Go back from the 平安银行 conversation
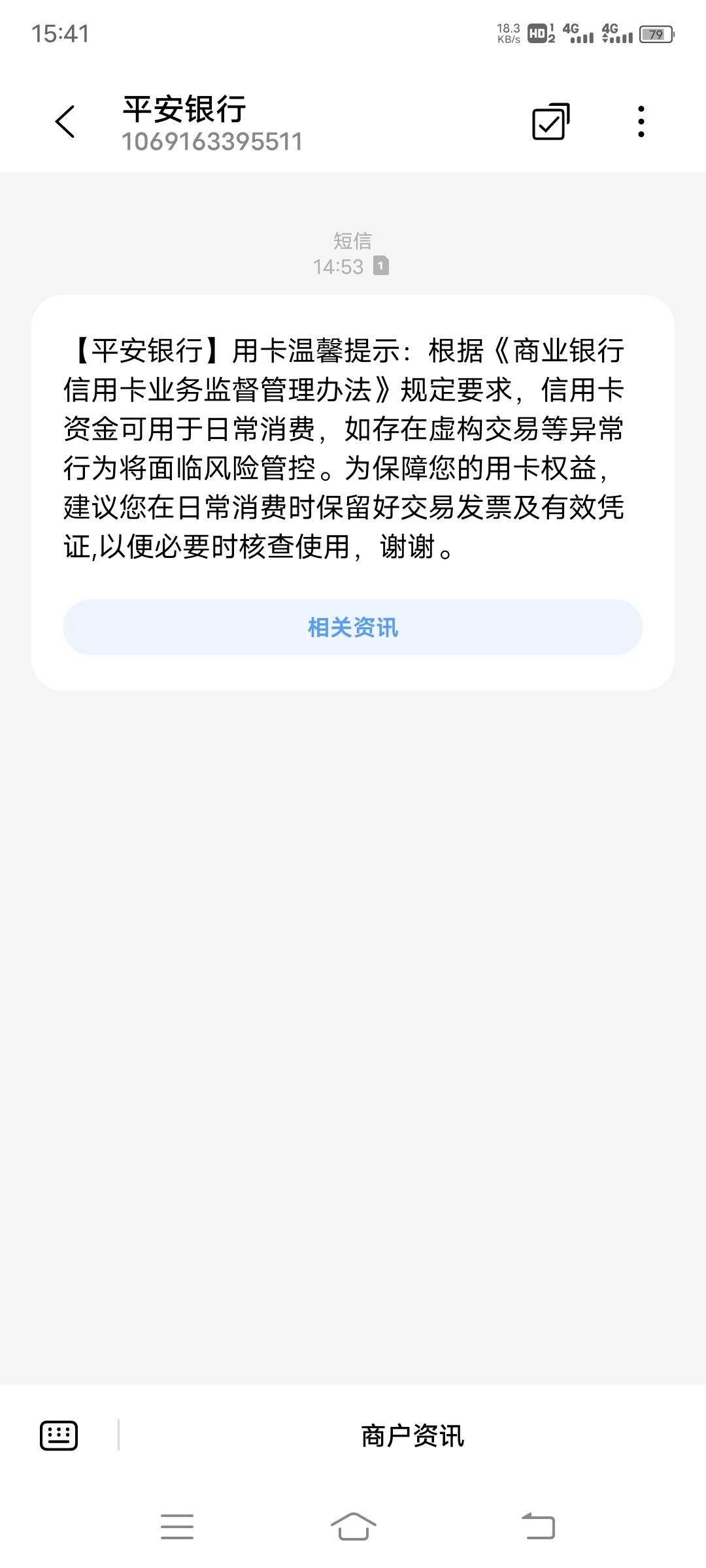The height and width of the screenshot is (1568, 706). click(65, 122)
